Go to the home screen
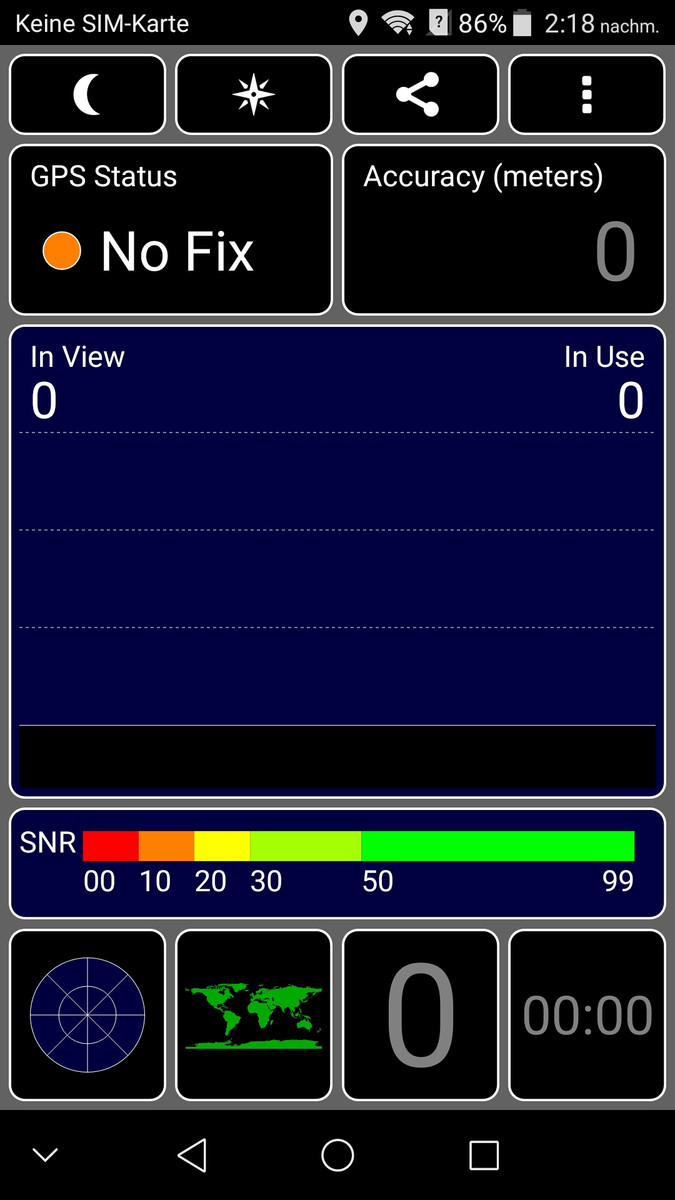The width and height of the screenshot is (675, 1200). [338, 1155]
